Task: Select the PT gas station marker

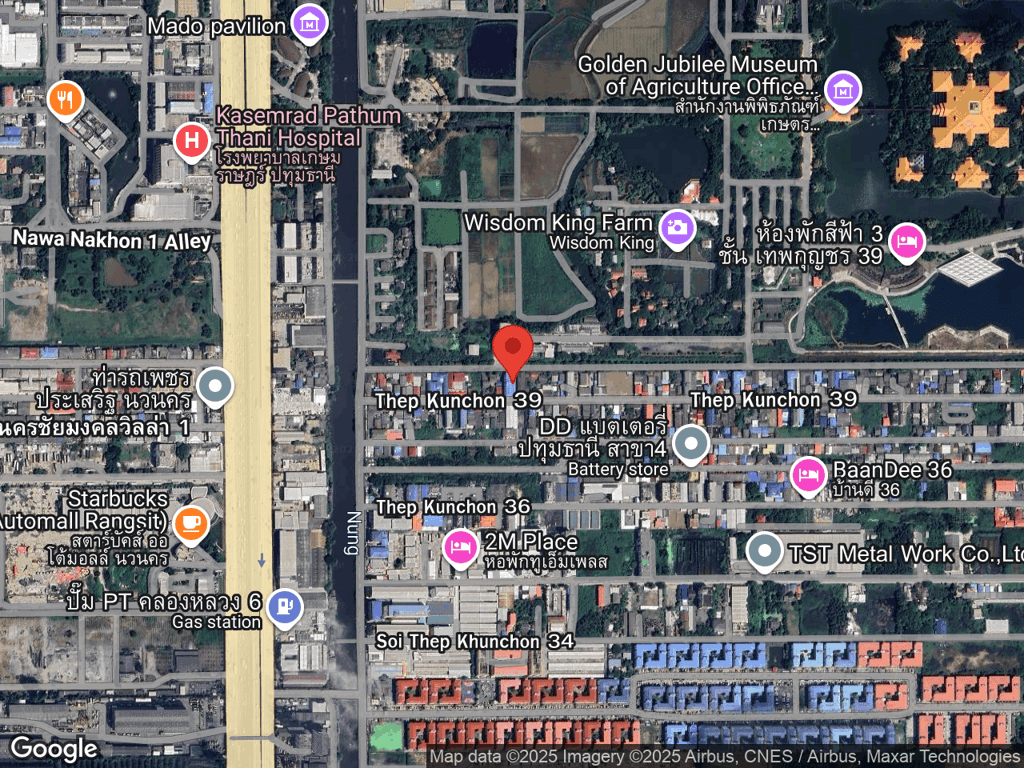Action: click(x=286, y=605)
